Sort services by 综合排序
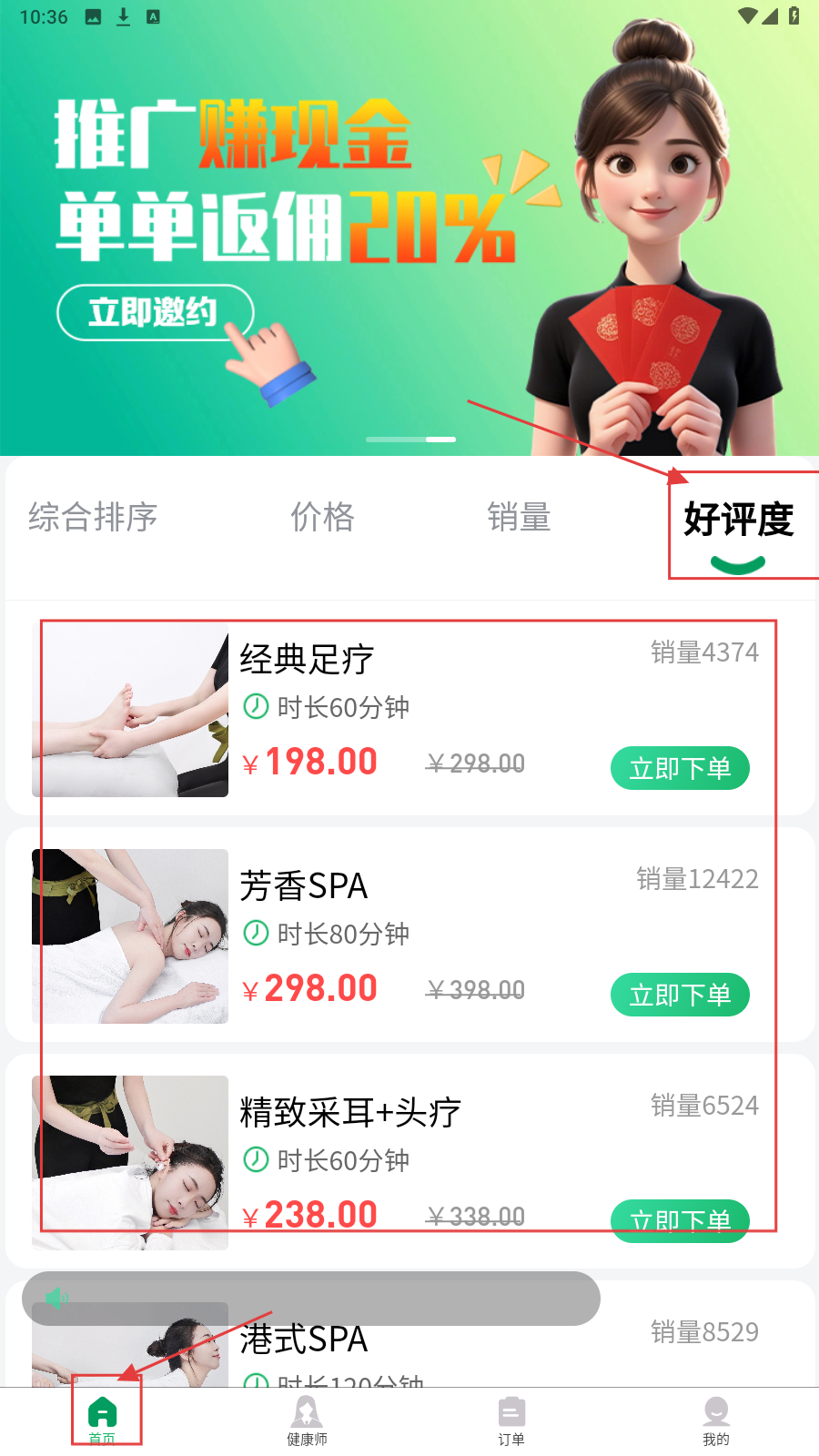 pyautogui.click(x=93, y=517)
